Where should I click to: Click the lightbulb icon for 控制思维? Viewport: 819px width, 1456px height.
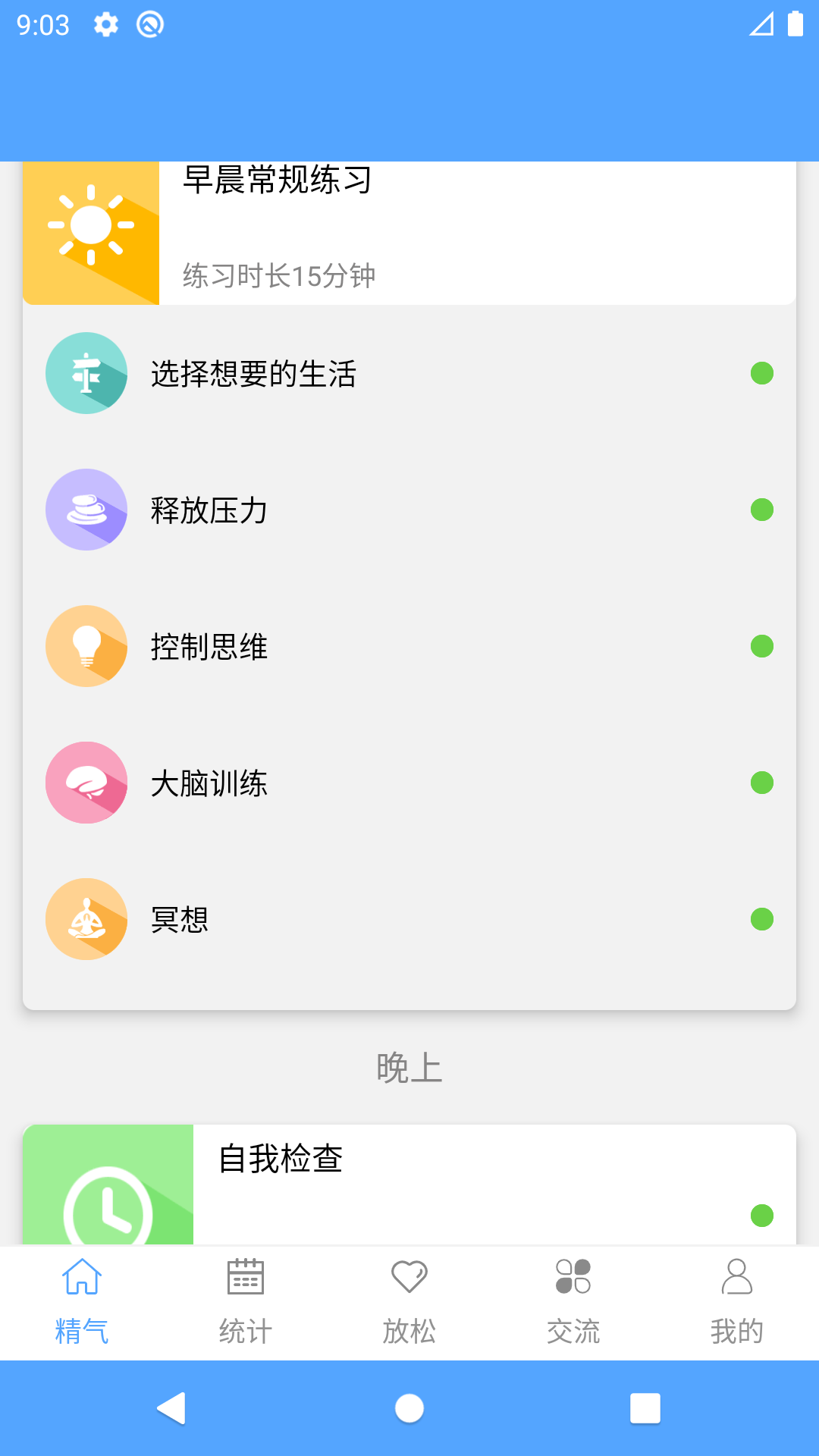tap(86, 646)
